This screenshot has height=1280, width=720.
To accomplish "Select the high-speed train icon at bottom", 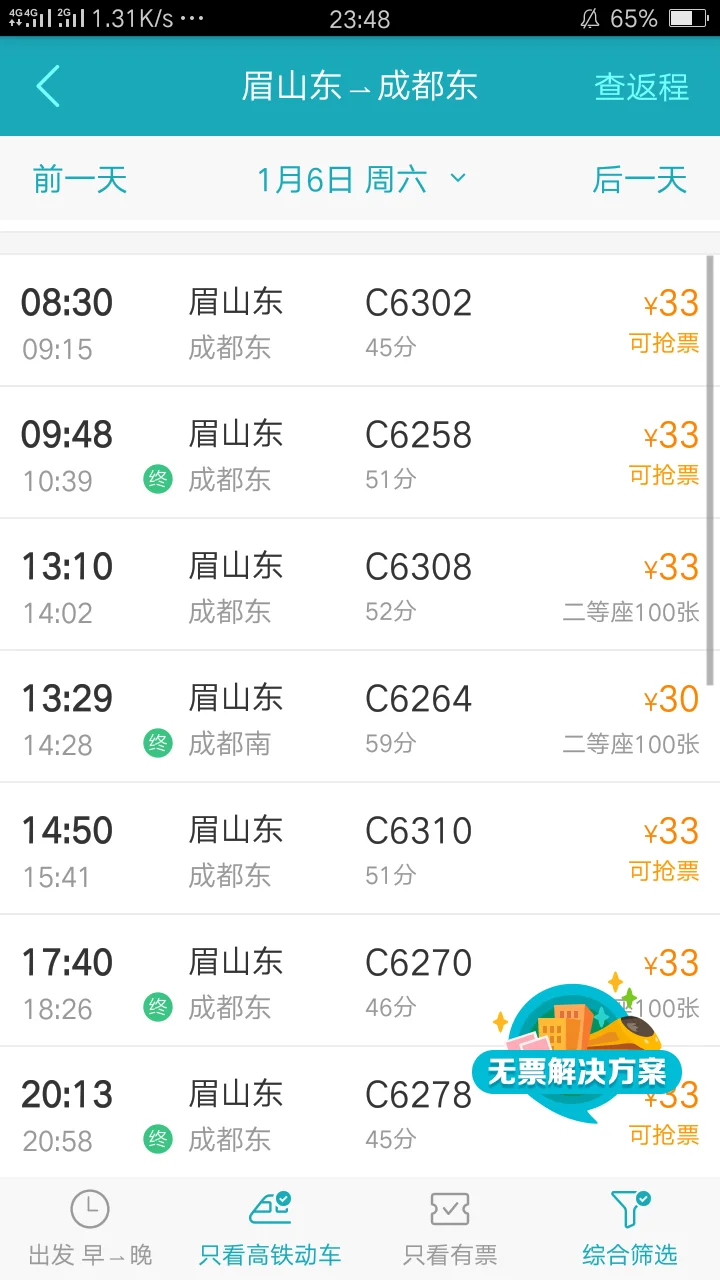I will click(268, 1208).
